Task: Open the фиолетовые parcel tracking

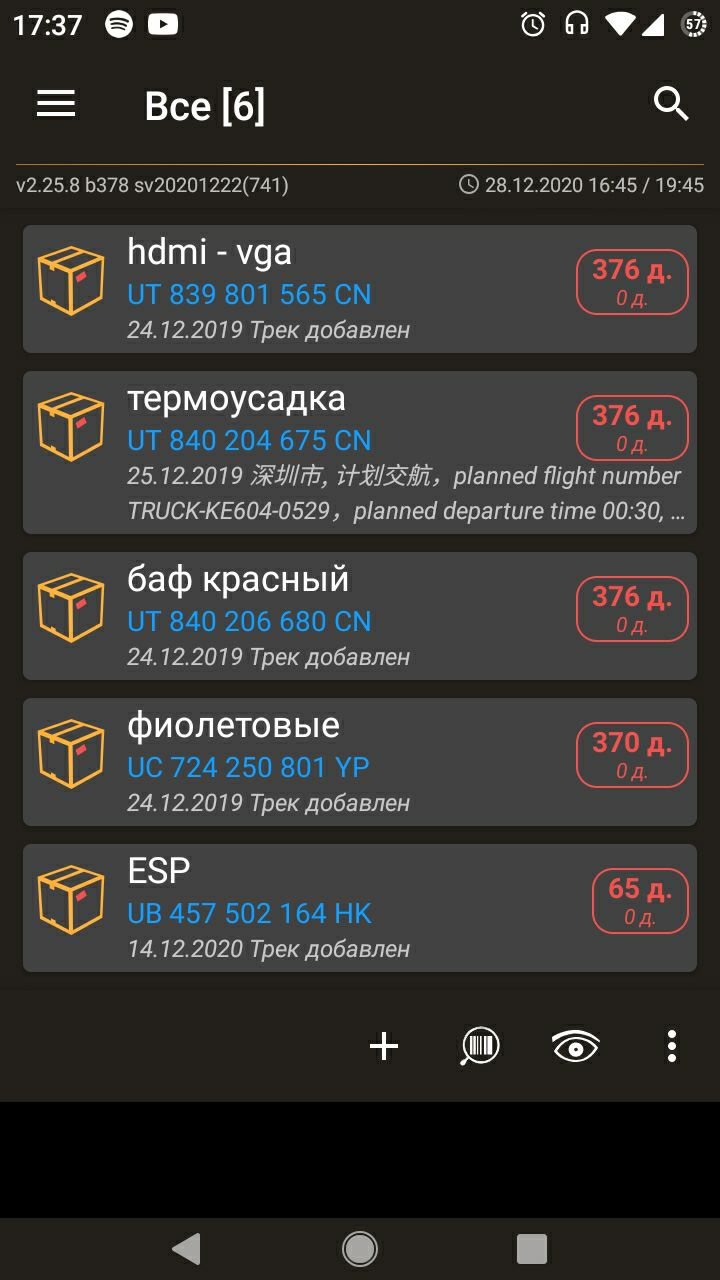Action: [360, 762]
